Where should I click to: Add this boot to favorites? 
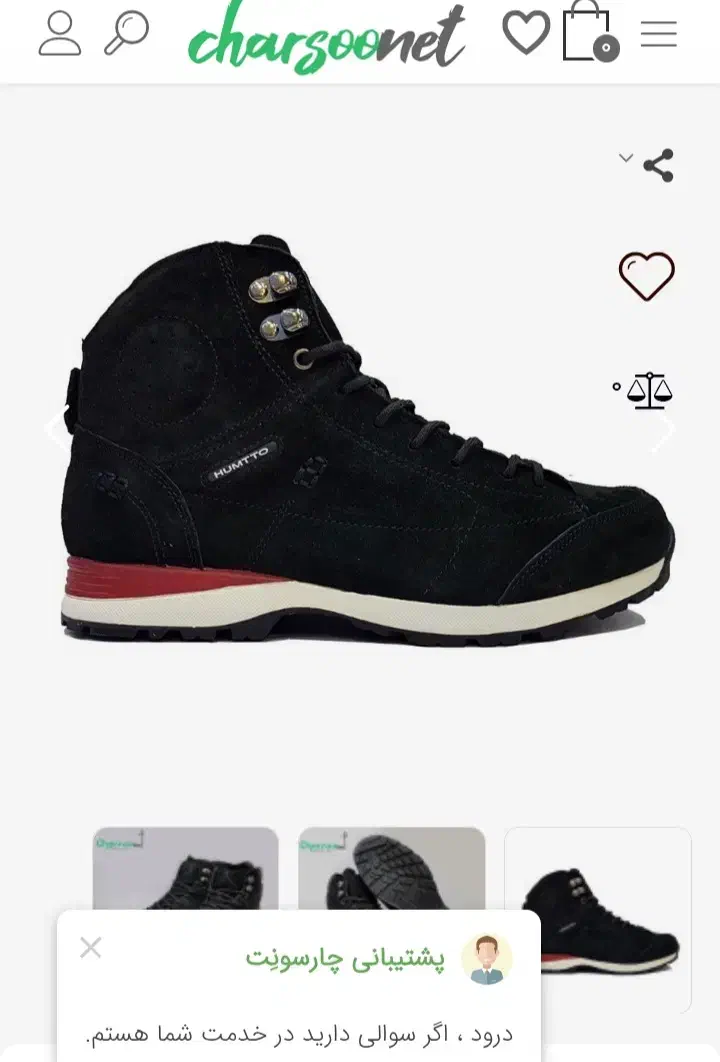coord(647,276)
